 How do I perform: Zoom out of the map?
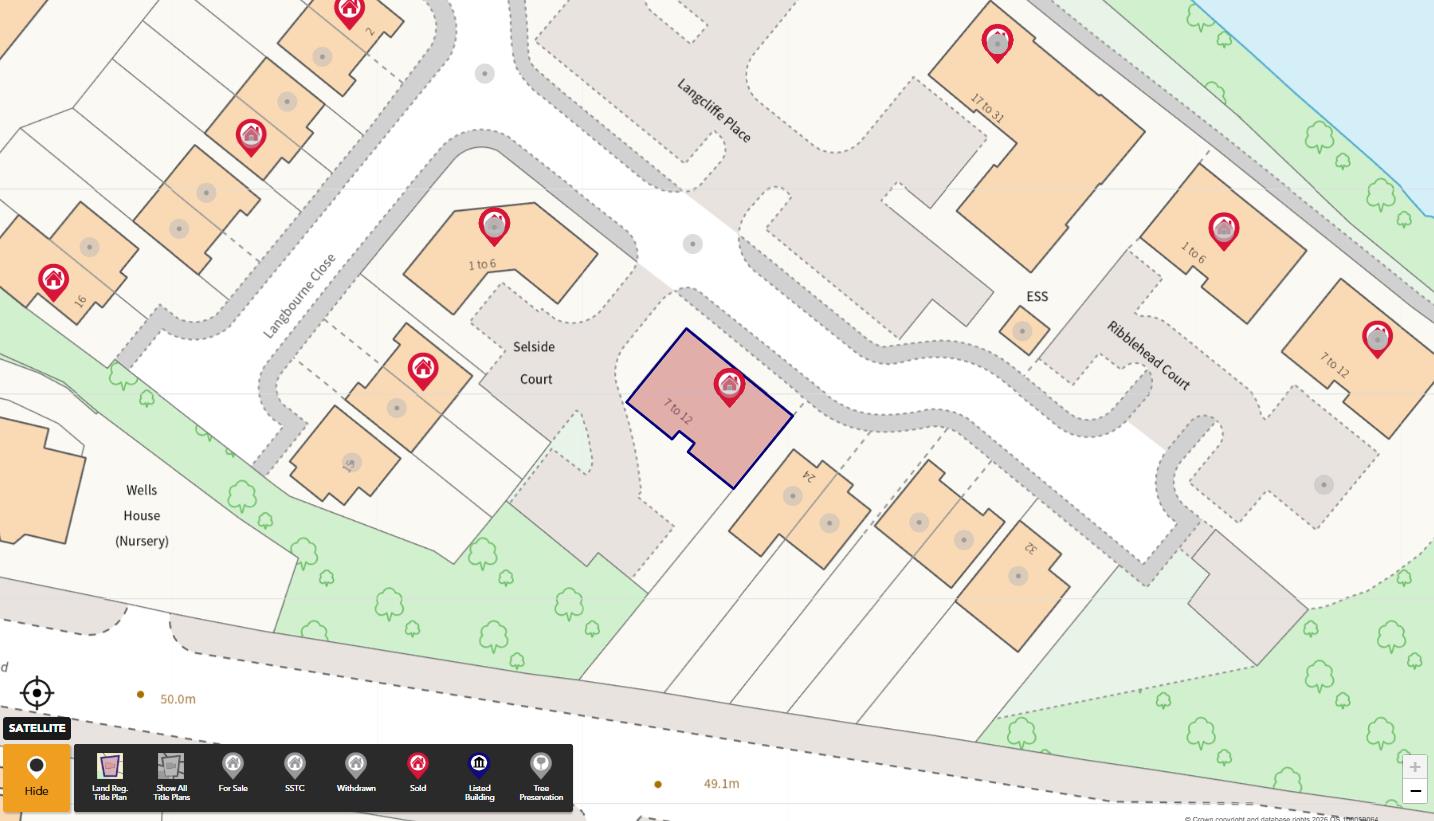(x=1414, y=791)
